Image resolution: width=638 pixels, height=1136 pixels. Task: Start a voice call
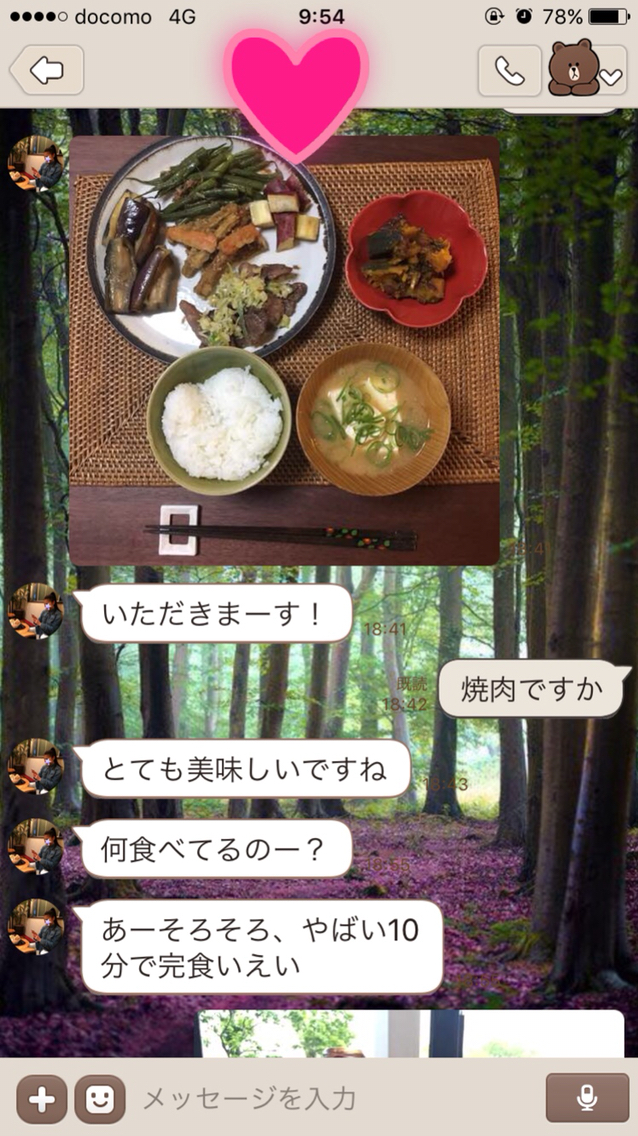pos(509,70)
